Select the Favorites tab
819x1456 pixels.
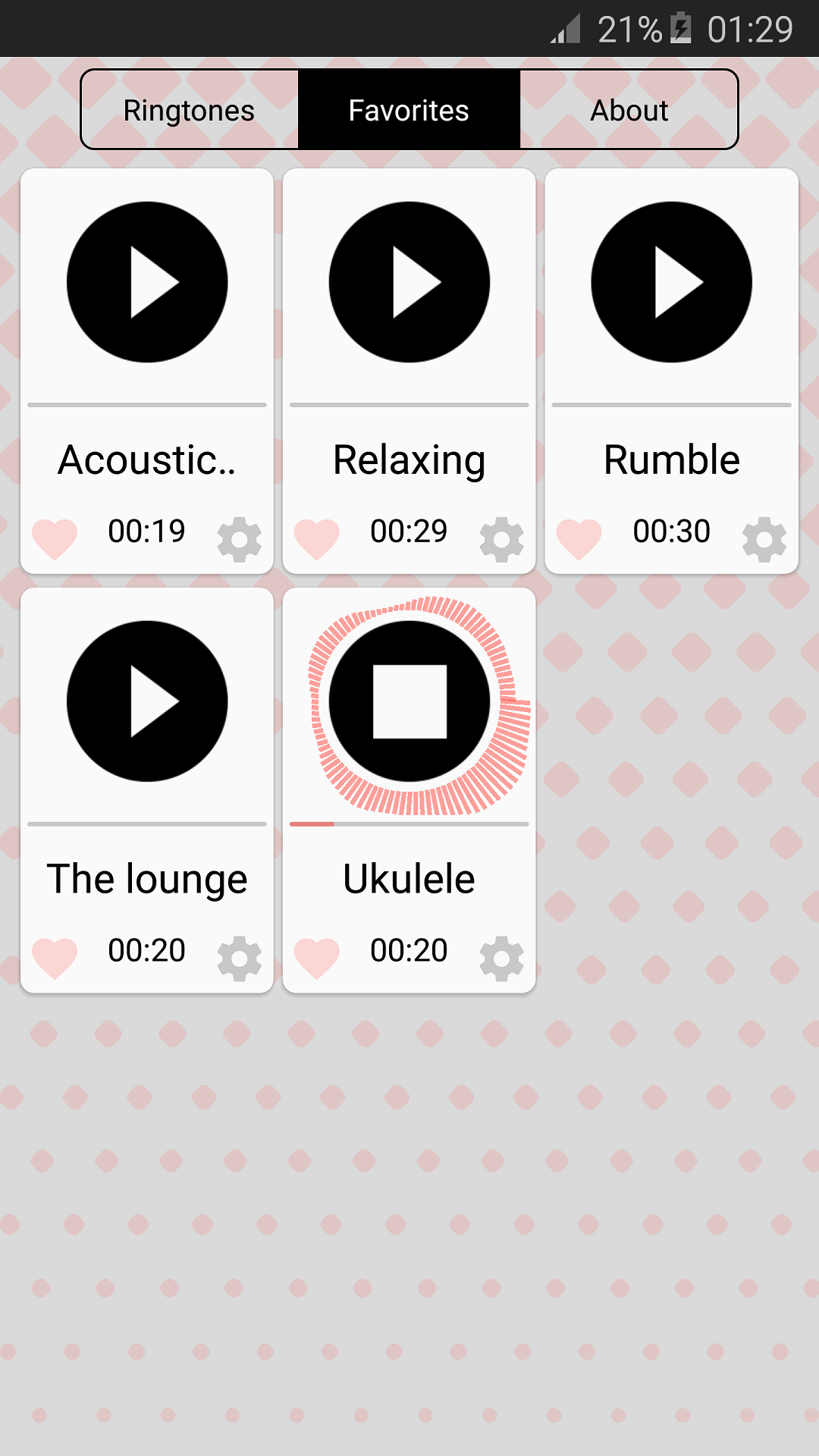coord(409,108)
